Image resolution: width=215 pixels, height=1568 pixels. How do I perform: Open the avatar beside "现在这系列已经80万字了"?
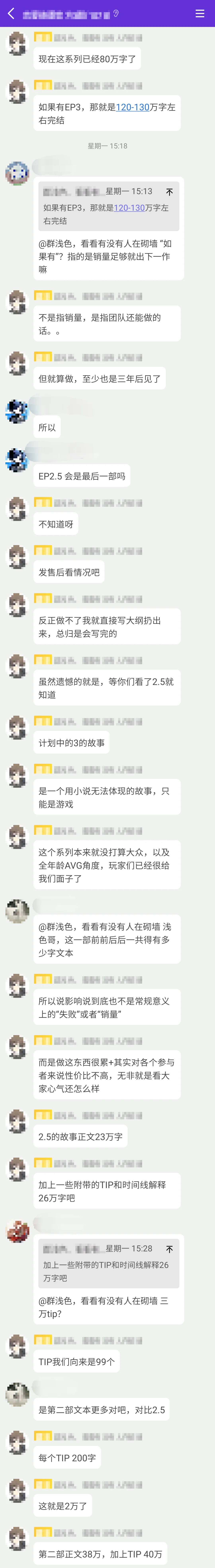(17, 44)
